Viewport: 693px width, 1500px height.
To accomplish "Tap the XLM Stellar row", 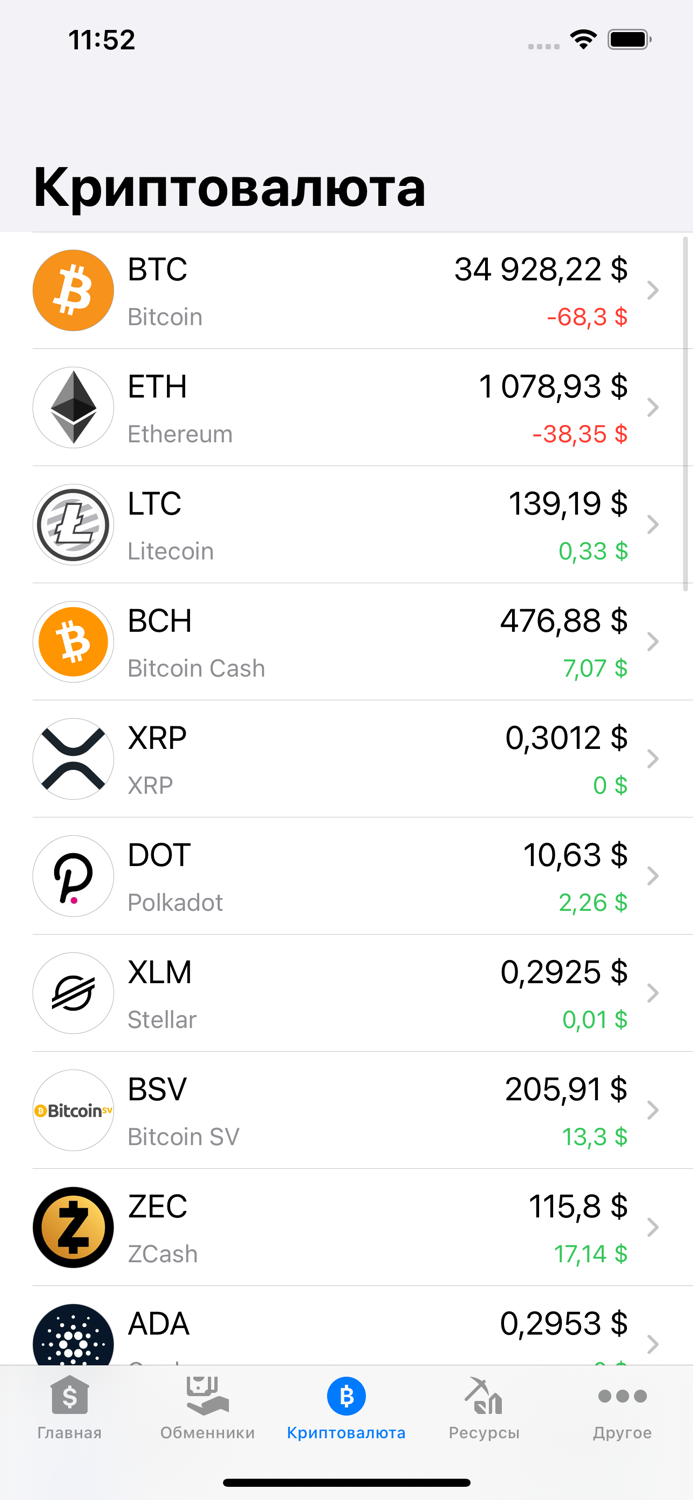I will 346,993.
